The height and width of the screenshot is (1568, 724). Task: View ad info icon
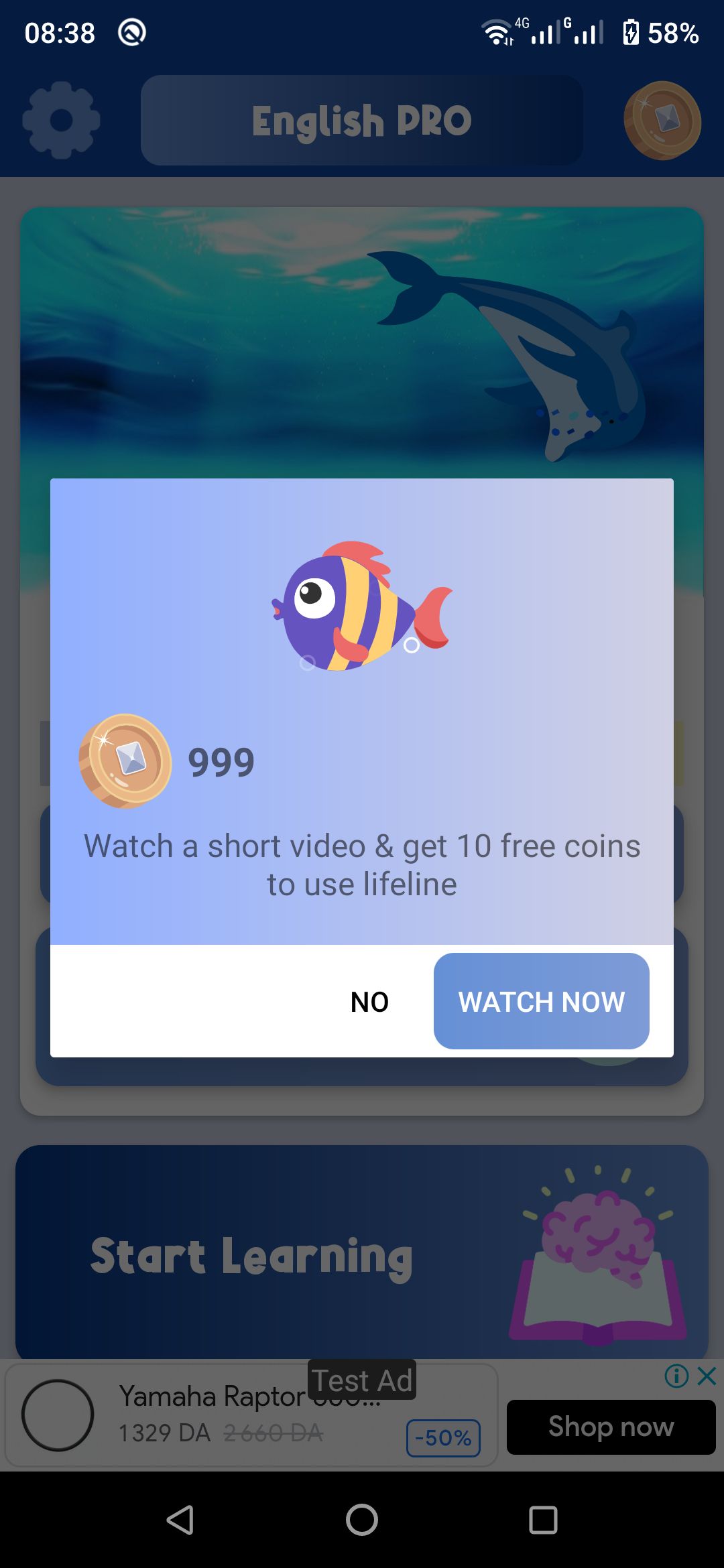676,1376
